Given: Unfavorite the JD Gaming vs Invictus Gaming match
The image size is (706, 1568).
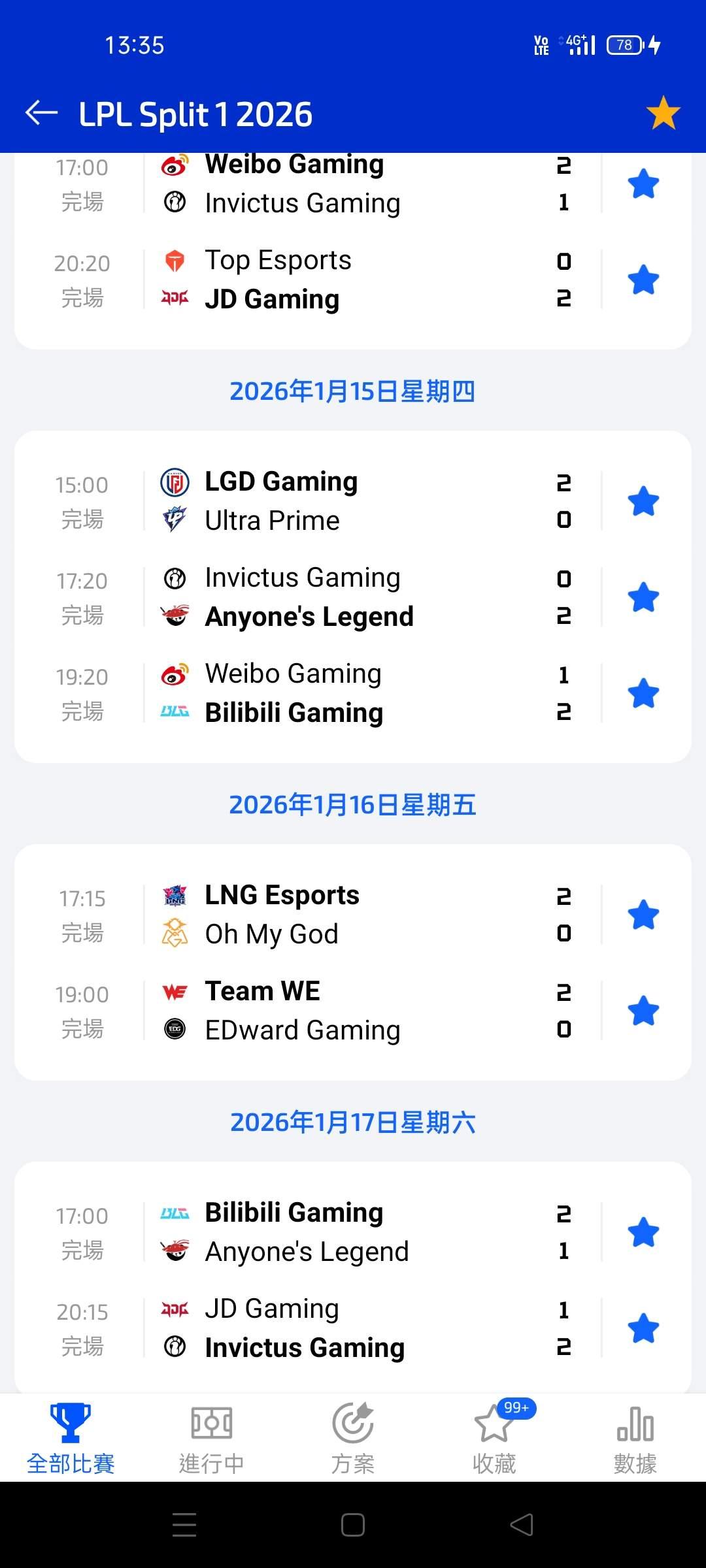Looking at the screenshot, I should pyautogui.click(x=643, y=1328).
